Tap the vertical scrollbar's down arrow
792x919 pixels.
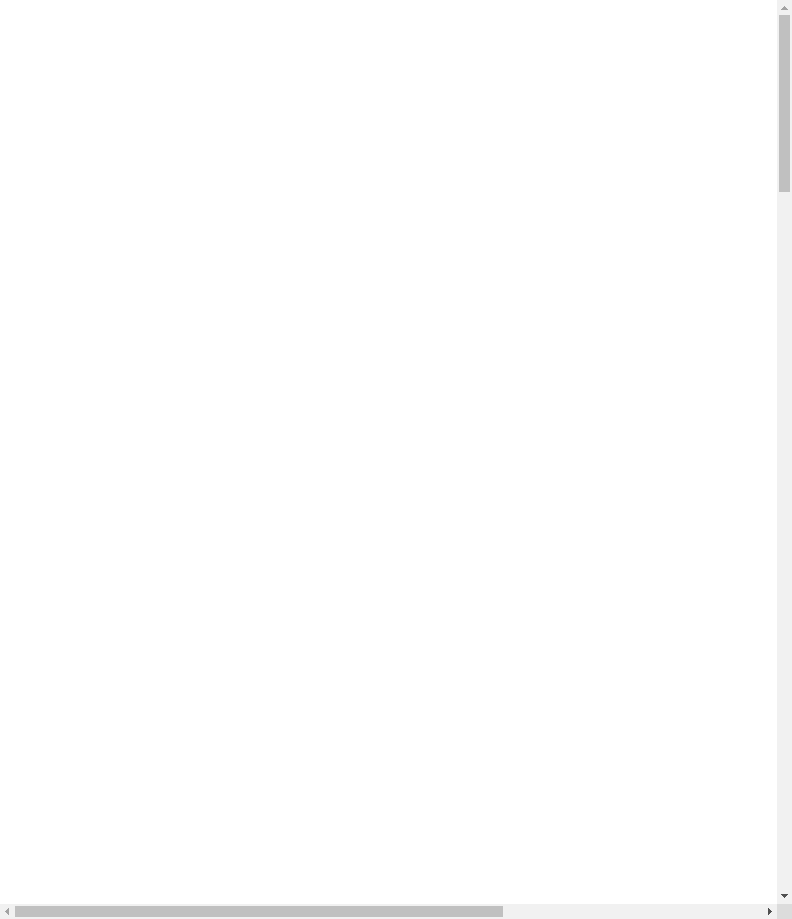pos(784,896)
